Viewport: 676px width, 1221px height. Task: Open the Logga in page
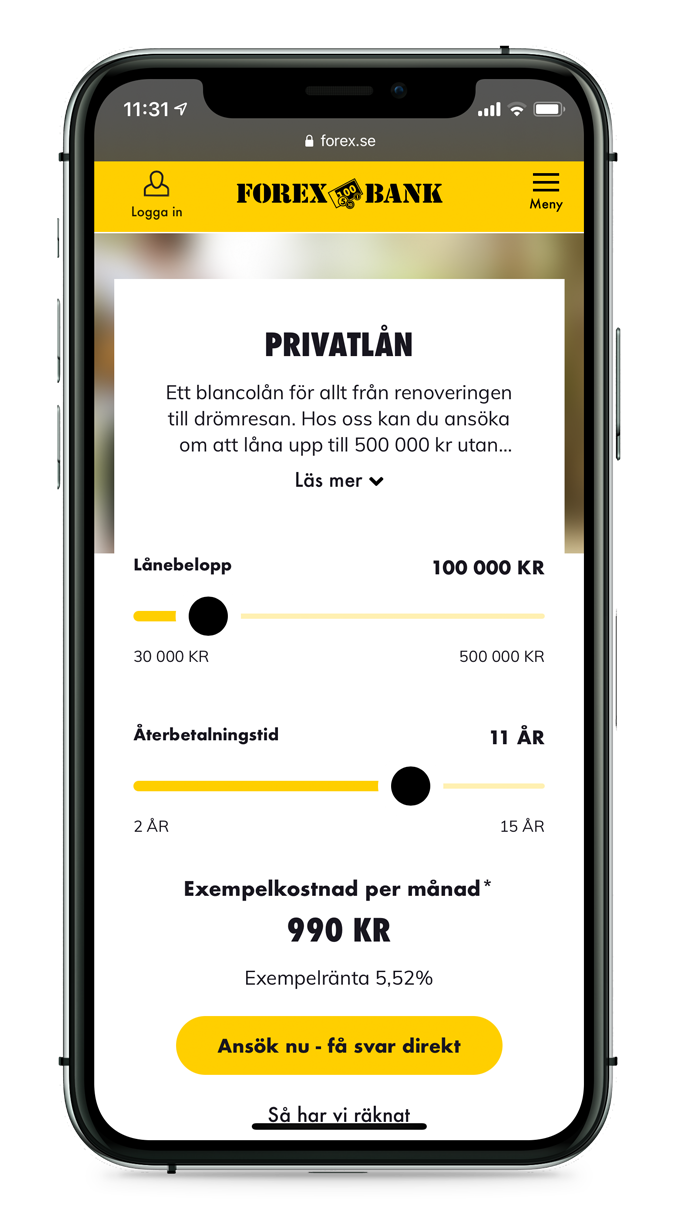(x=156, y=195)
